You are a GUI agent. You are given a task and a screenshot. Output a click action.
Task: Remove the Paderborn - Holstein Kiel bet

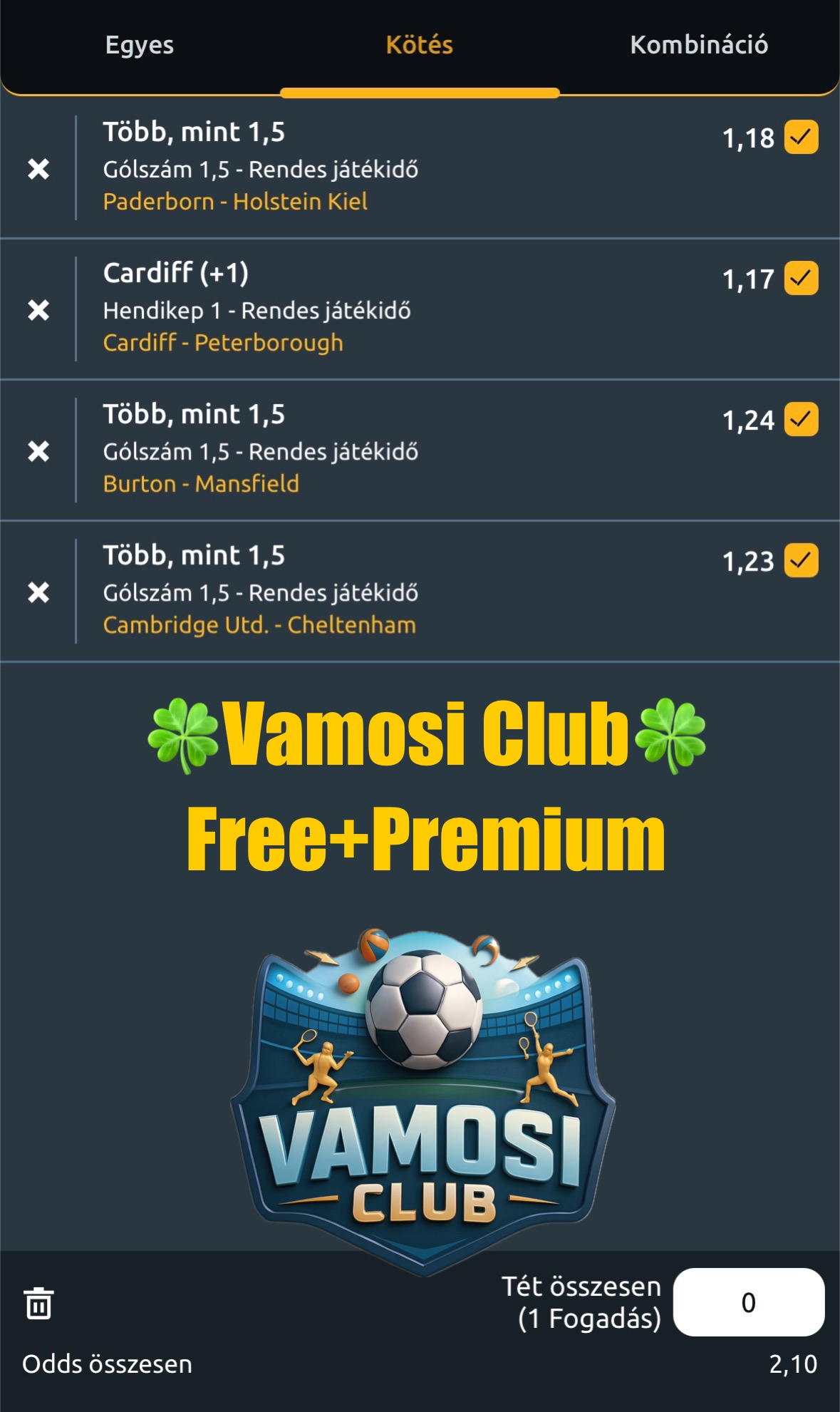(x=38, y=169)
